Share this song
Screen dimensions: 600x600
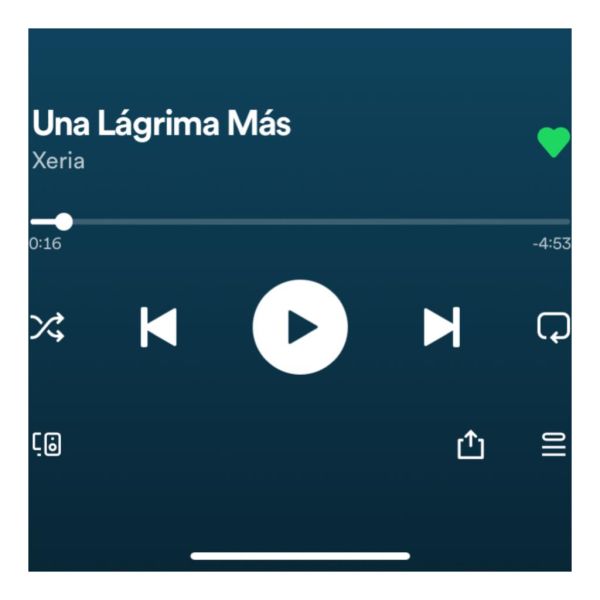tap(470, 444)
